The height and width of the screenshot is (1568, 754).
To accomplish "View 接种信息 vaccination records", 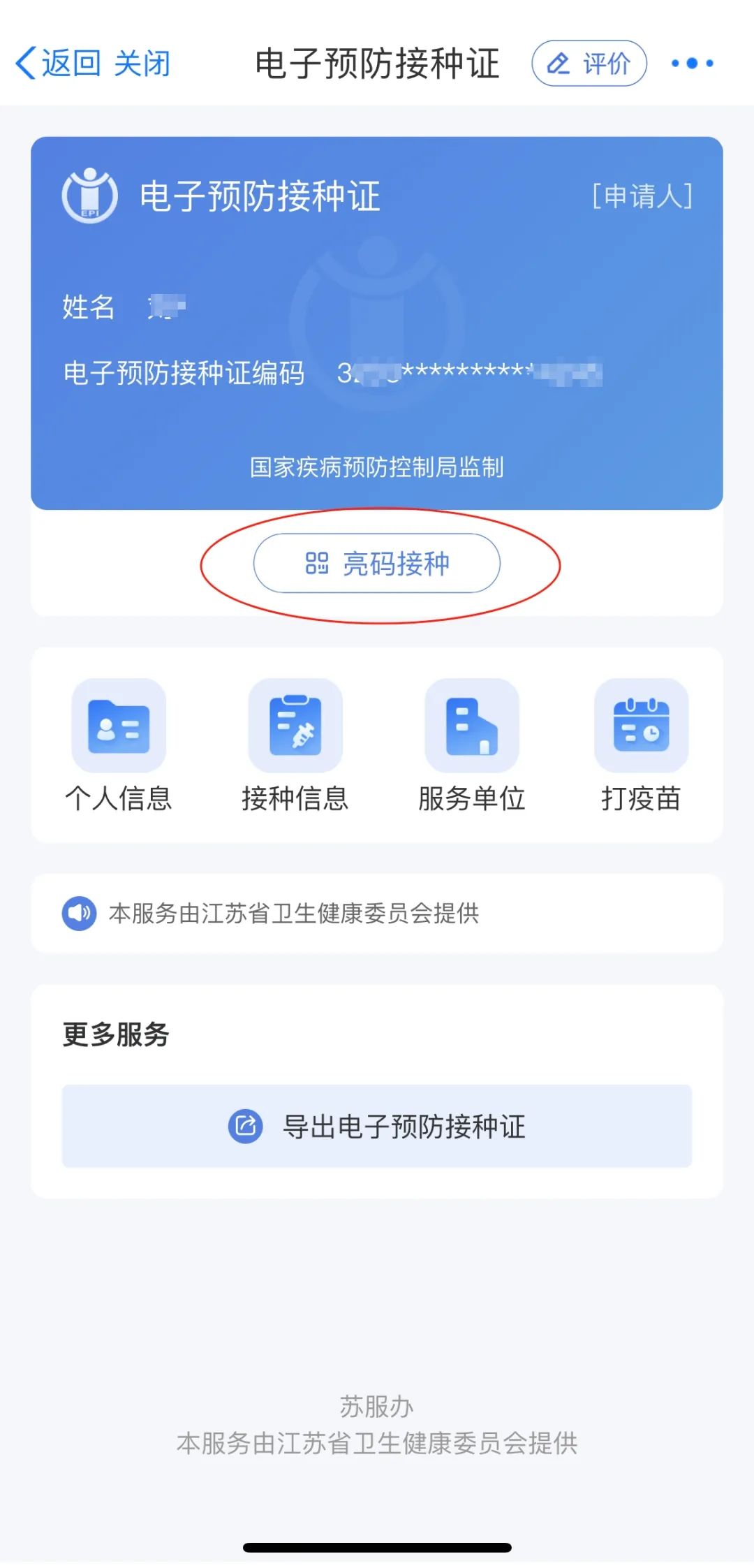I will tap(295, 745).
